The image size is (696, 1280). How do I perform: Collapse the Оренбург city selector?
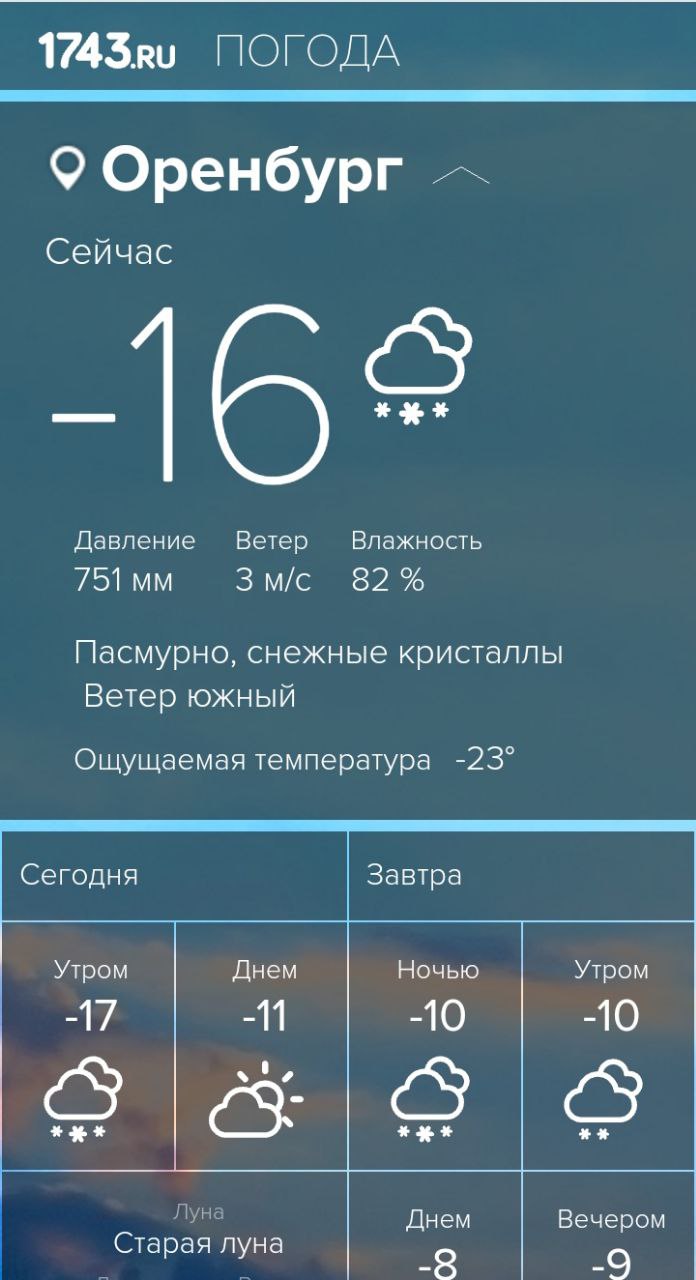point(460,176)
